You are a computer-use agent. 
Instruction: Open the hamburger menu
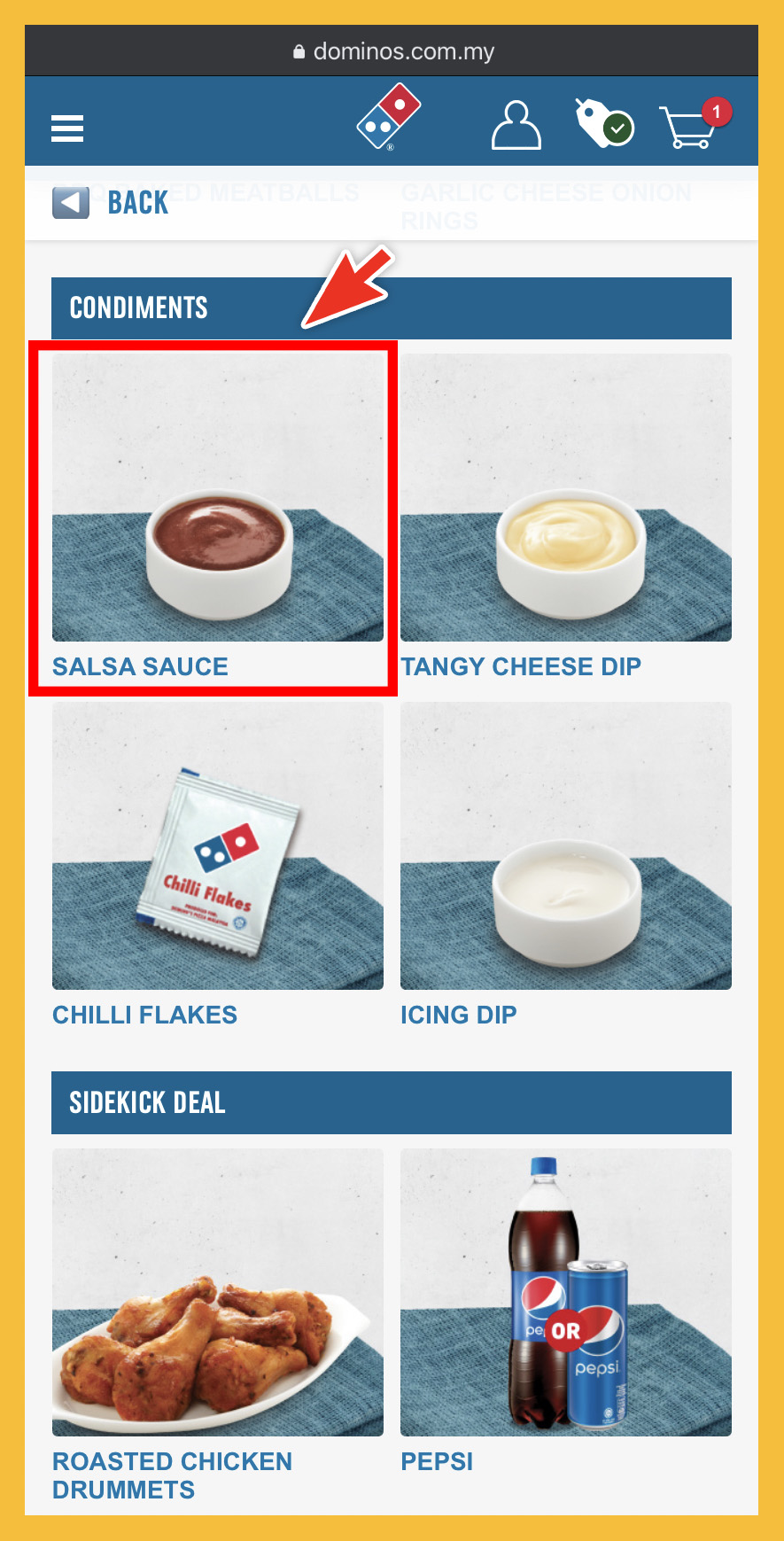67,128
